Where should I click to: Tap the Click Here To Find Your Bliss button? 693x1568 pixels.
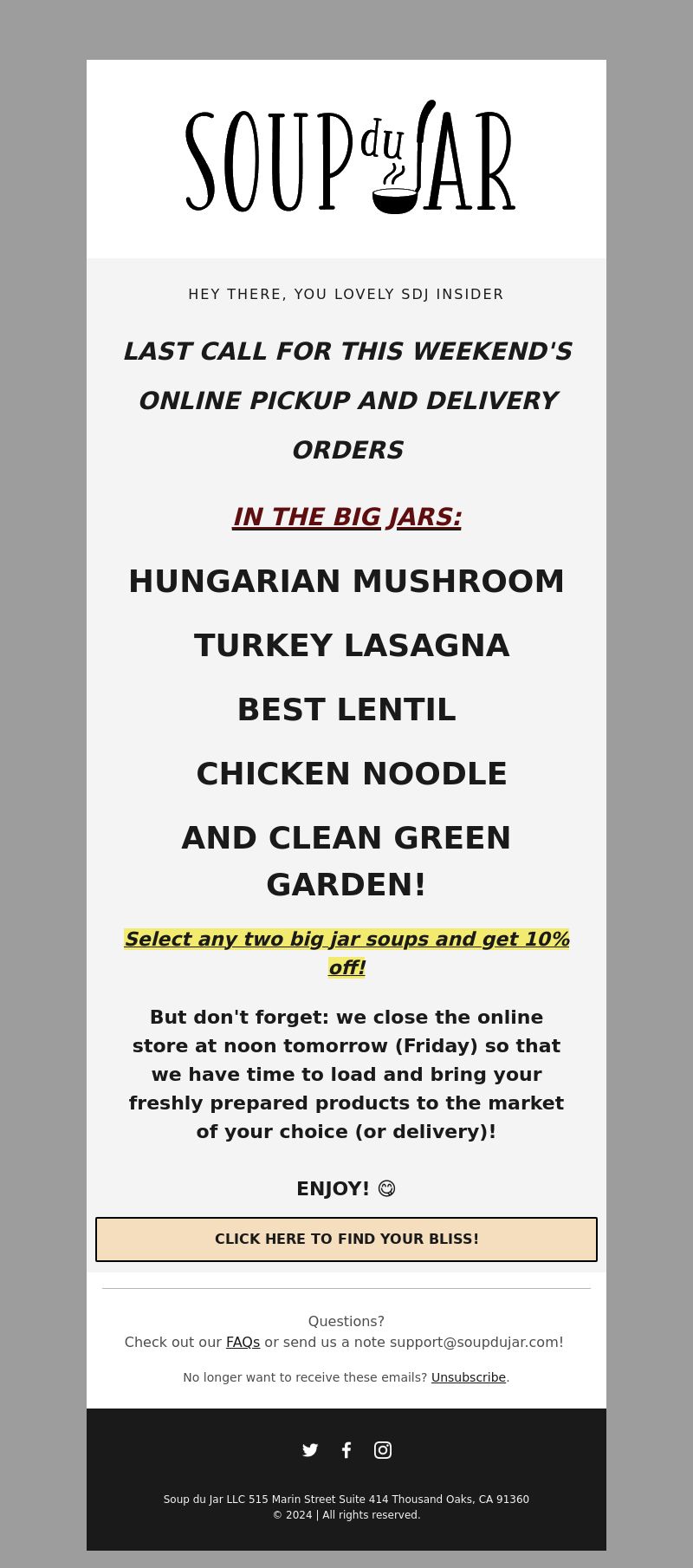[x=346, y=1239]
